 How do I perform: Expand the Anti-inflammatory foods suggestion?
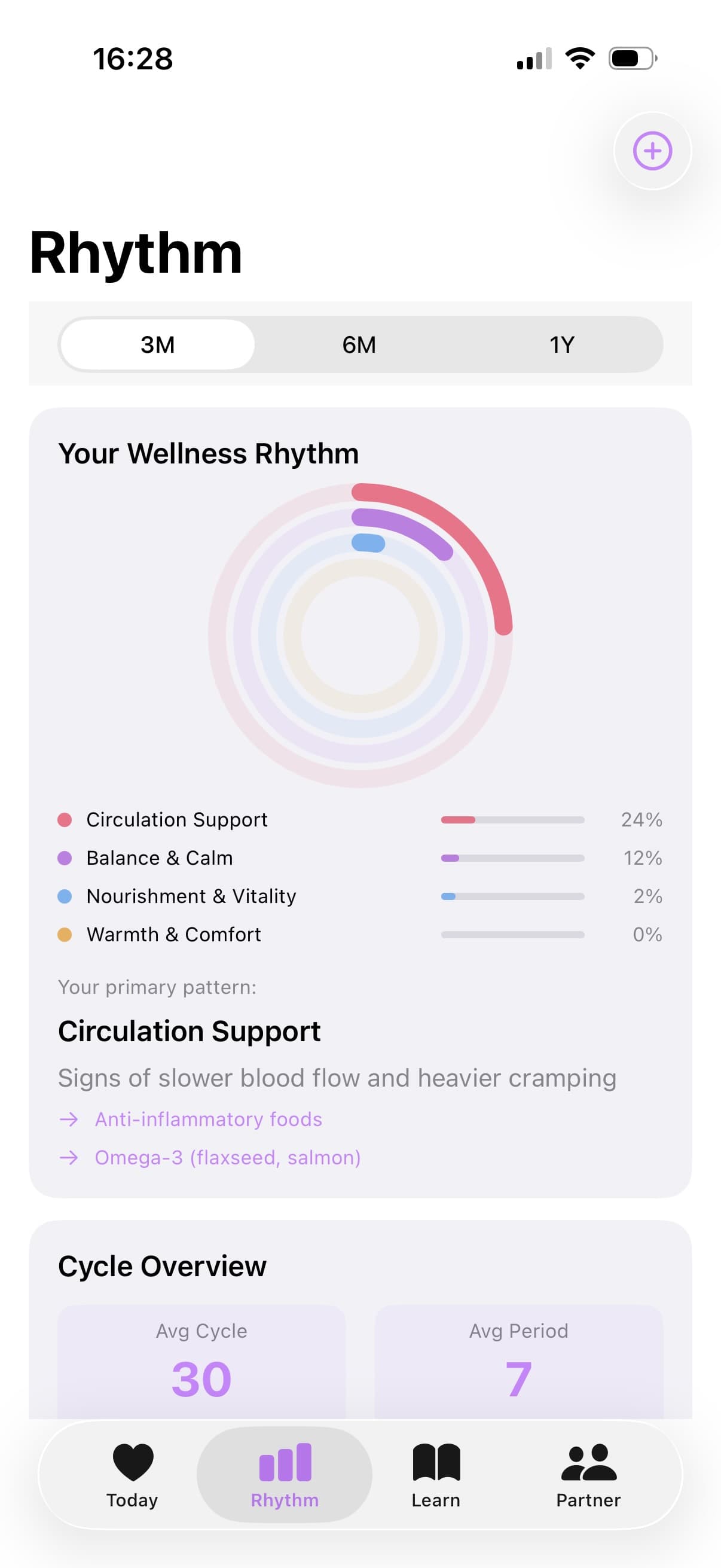pos(208,1119)
